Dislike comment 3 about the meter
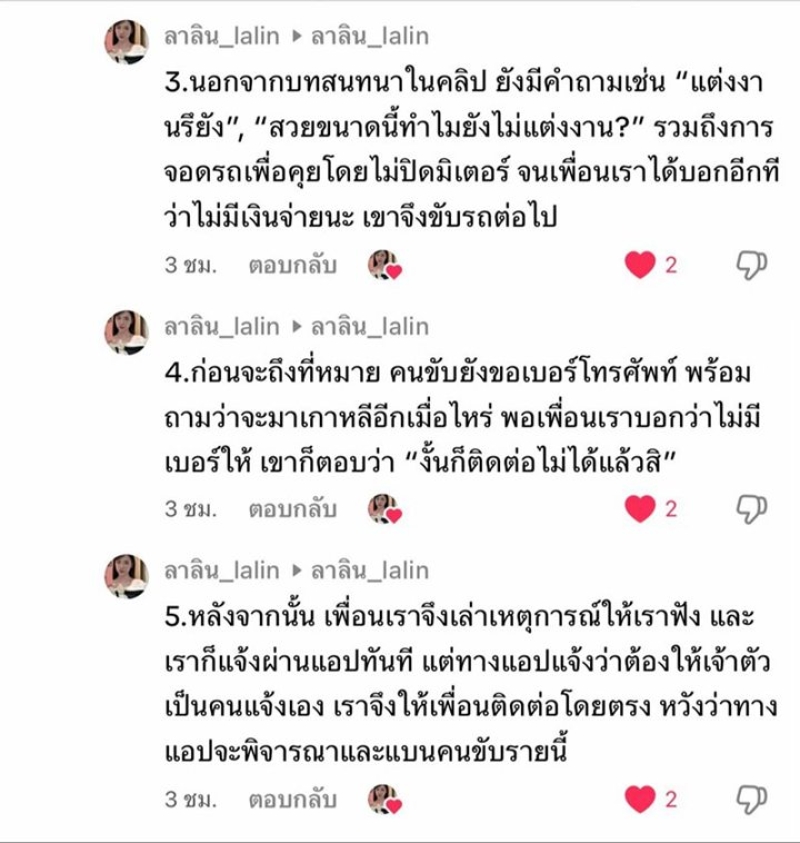This screenshot has width=800, height=843. point(751,265)
